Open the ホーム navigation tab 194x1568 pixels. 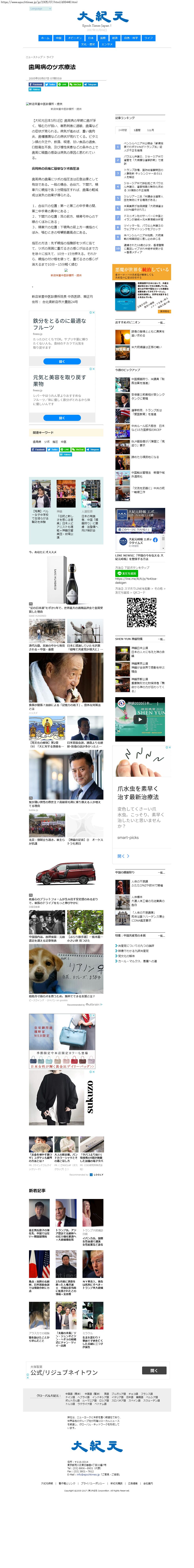45,38
